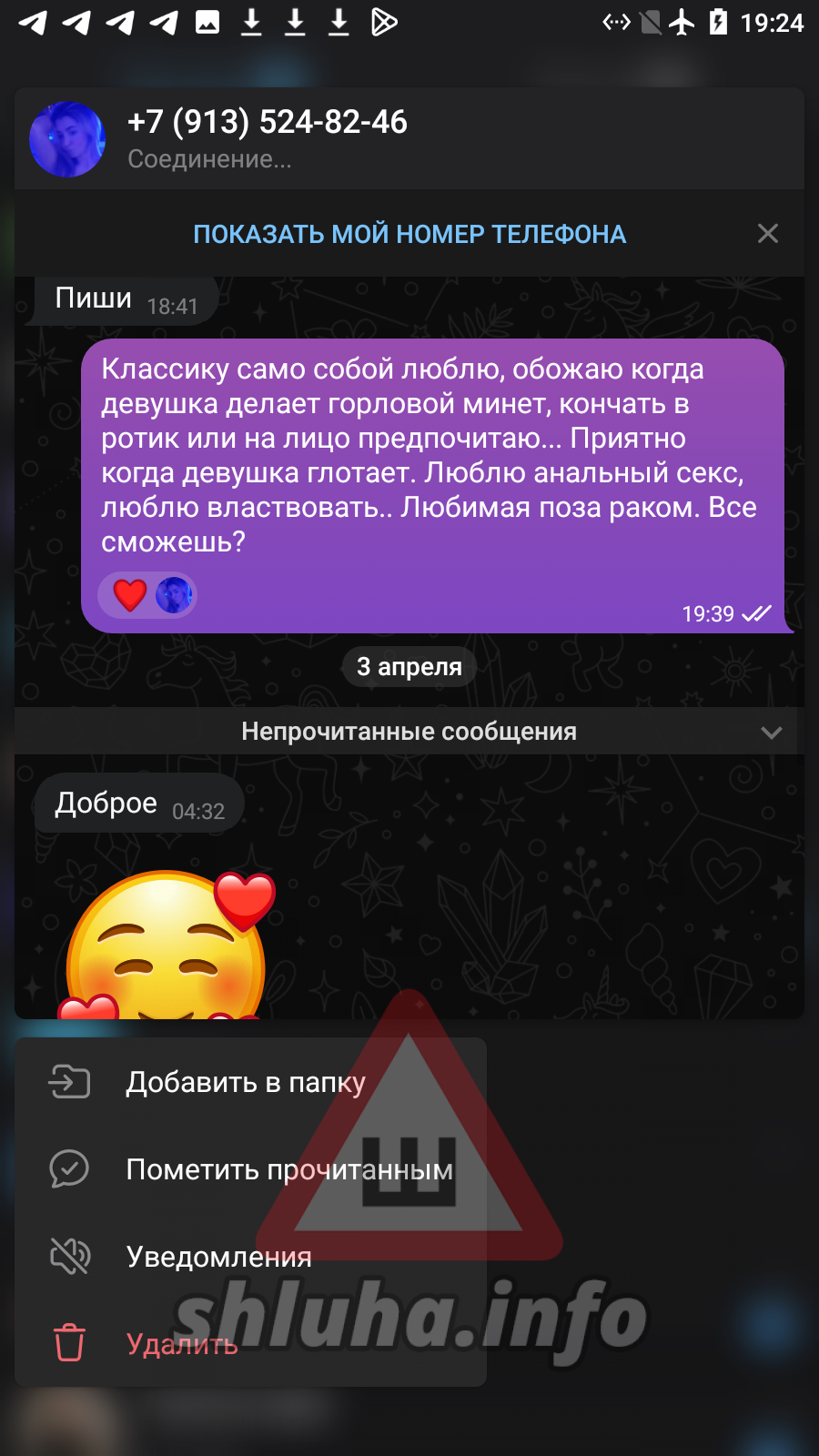Tap 'Удалить' to delete chat
819x1456 pixels.
[182, 1343]
